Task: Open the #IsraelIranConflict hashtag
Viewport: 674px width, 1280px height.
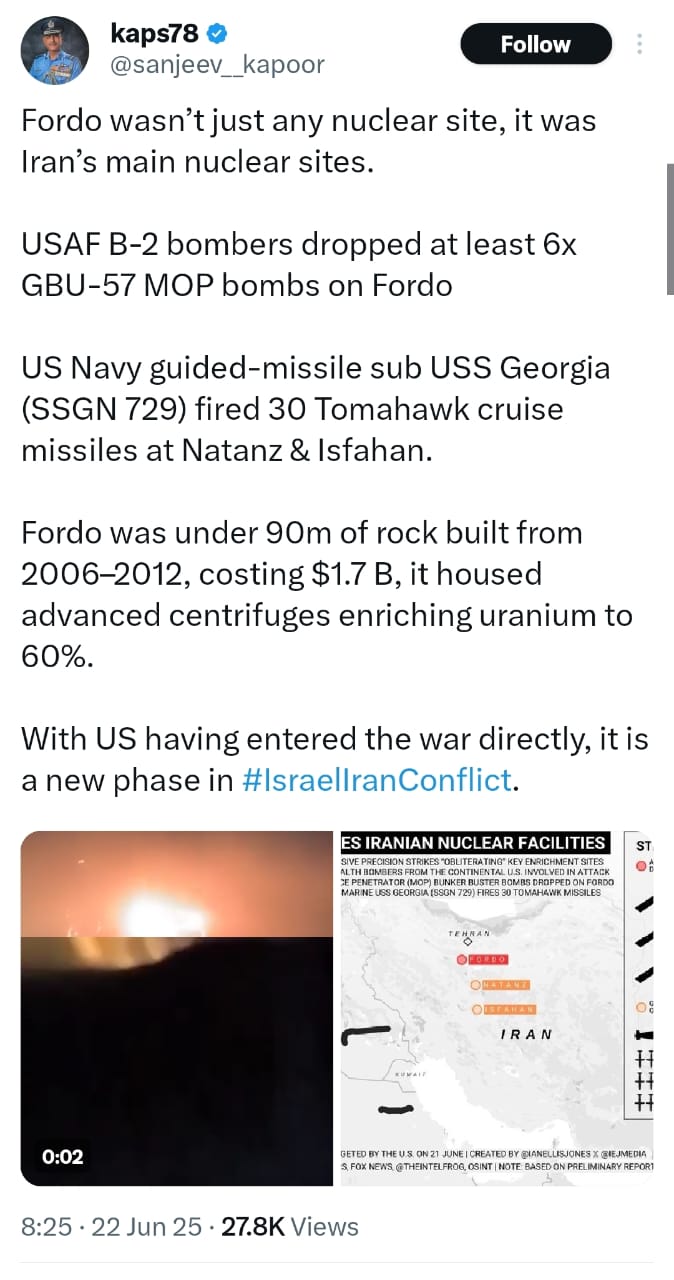Action: point(377,779)
